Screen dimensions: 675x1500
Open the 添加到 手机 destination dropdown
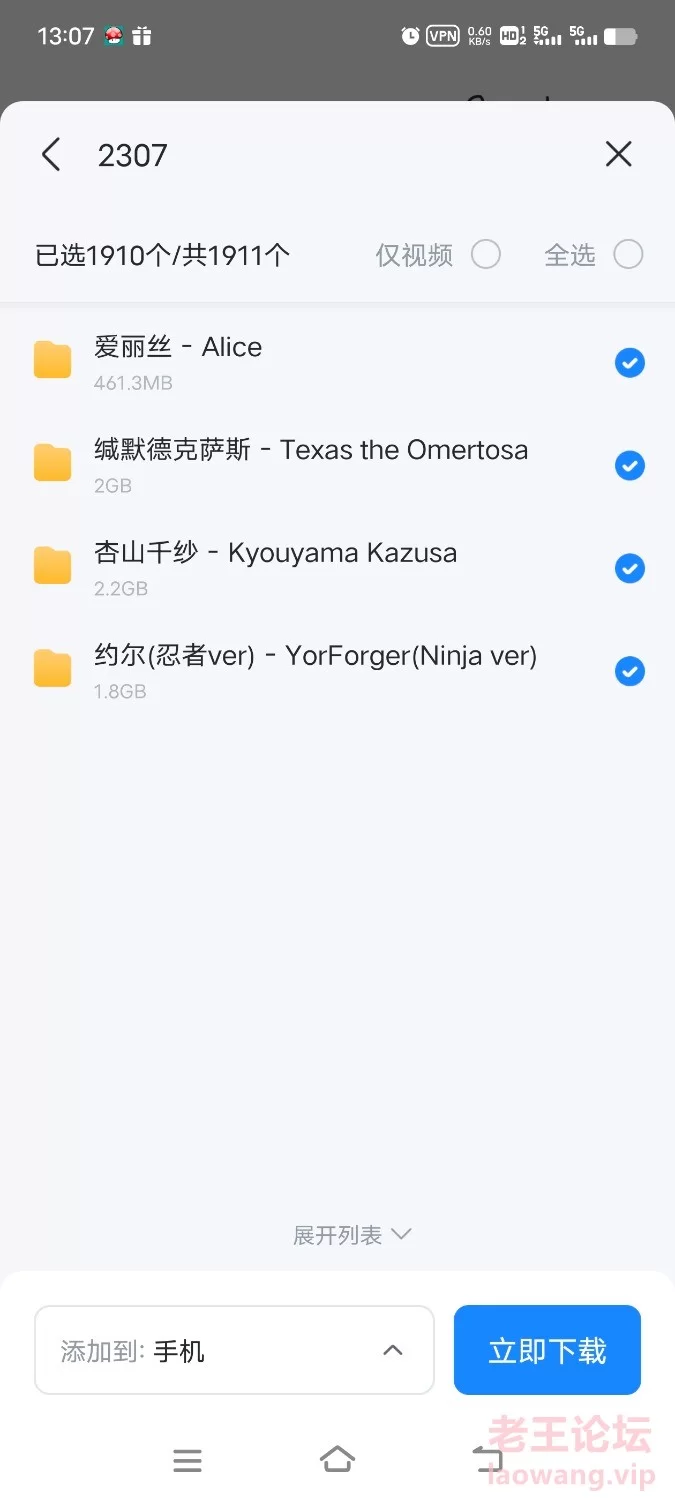(x=234, y=1350)
